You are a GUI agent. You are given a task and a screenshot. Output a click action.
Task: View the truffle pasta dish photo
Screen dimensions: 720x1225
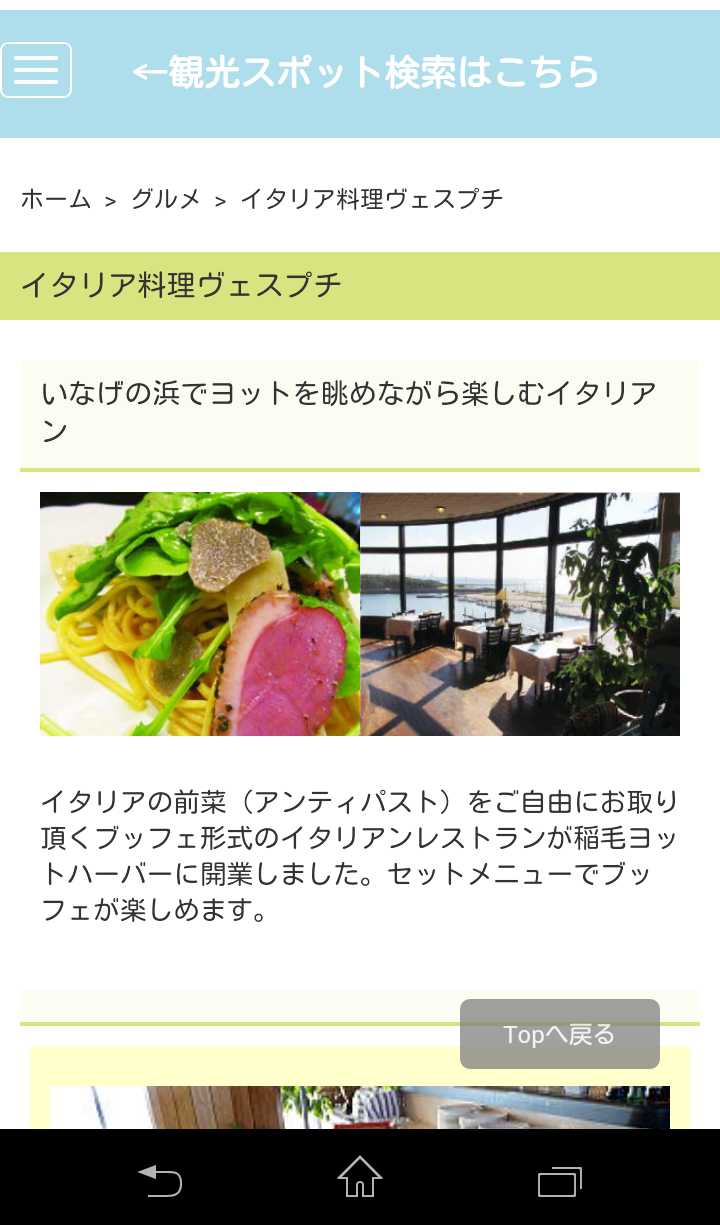pos(199,613)
